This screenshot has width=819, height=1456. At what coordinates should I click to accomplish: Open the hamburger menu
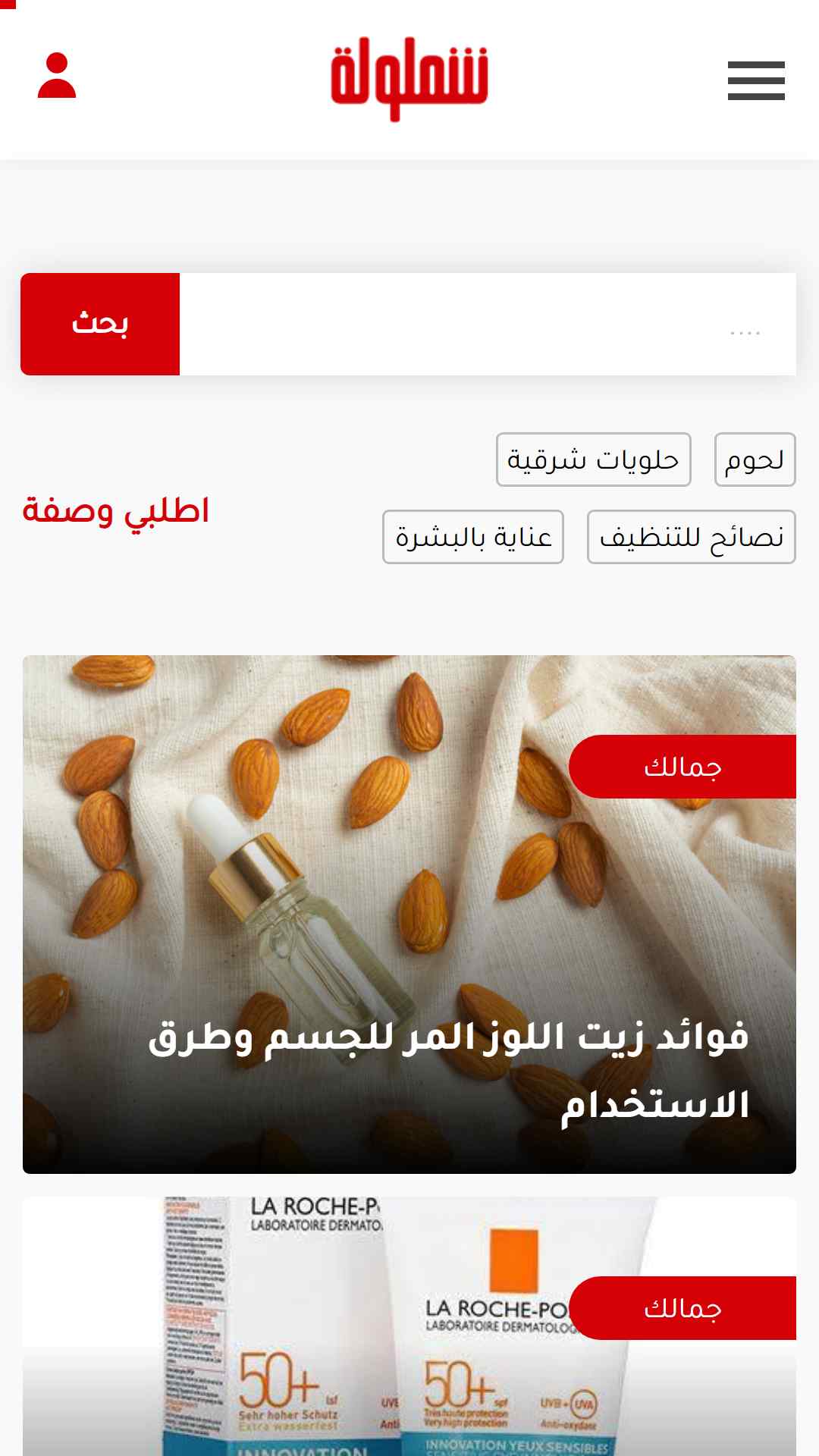(x=756, y=80)
